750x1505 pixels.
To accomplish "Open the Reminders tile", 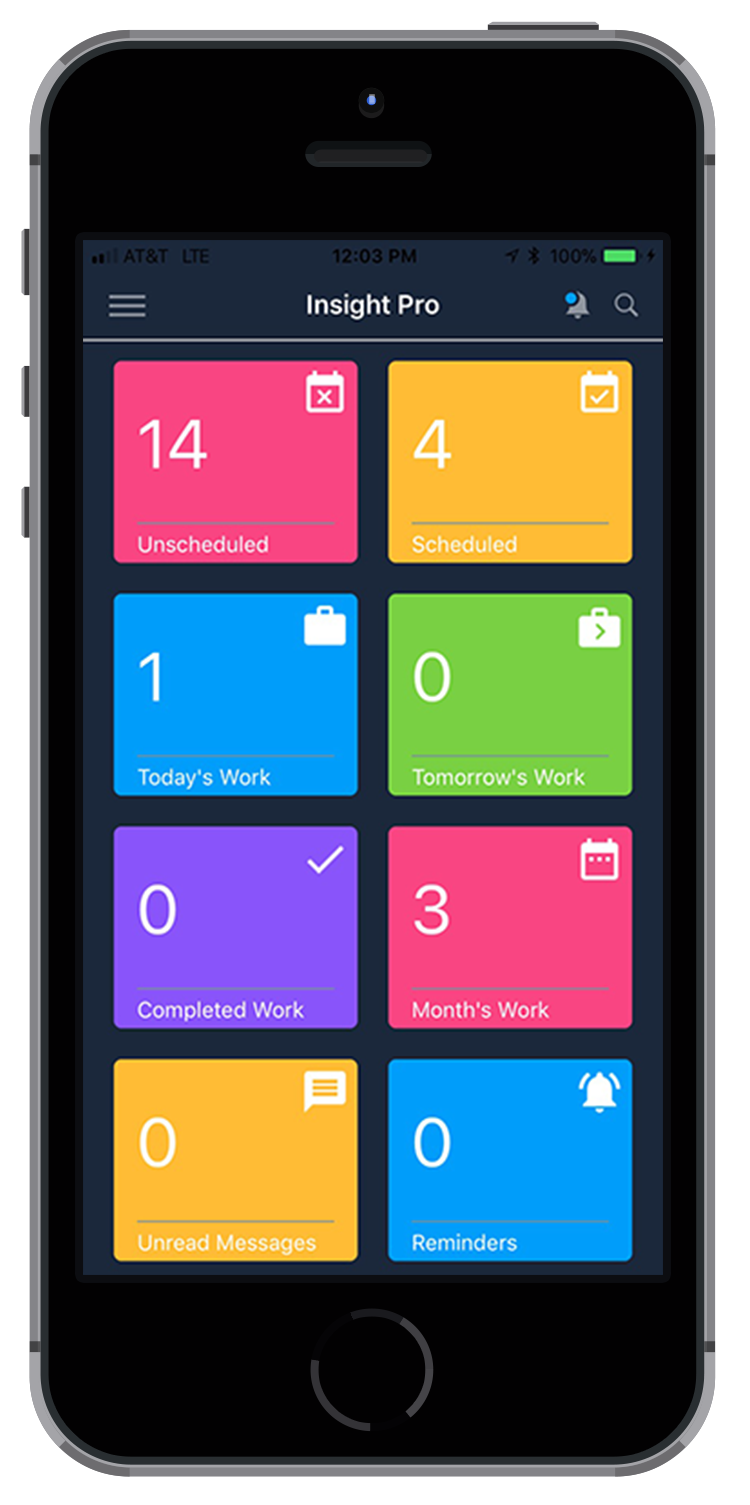I will pos(510,1160).
